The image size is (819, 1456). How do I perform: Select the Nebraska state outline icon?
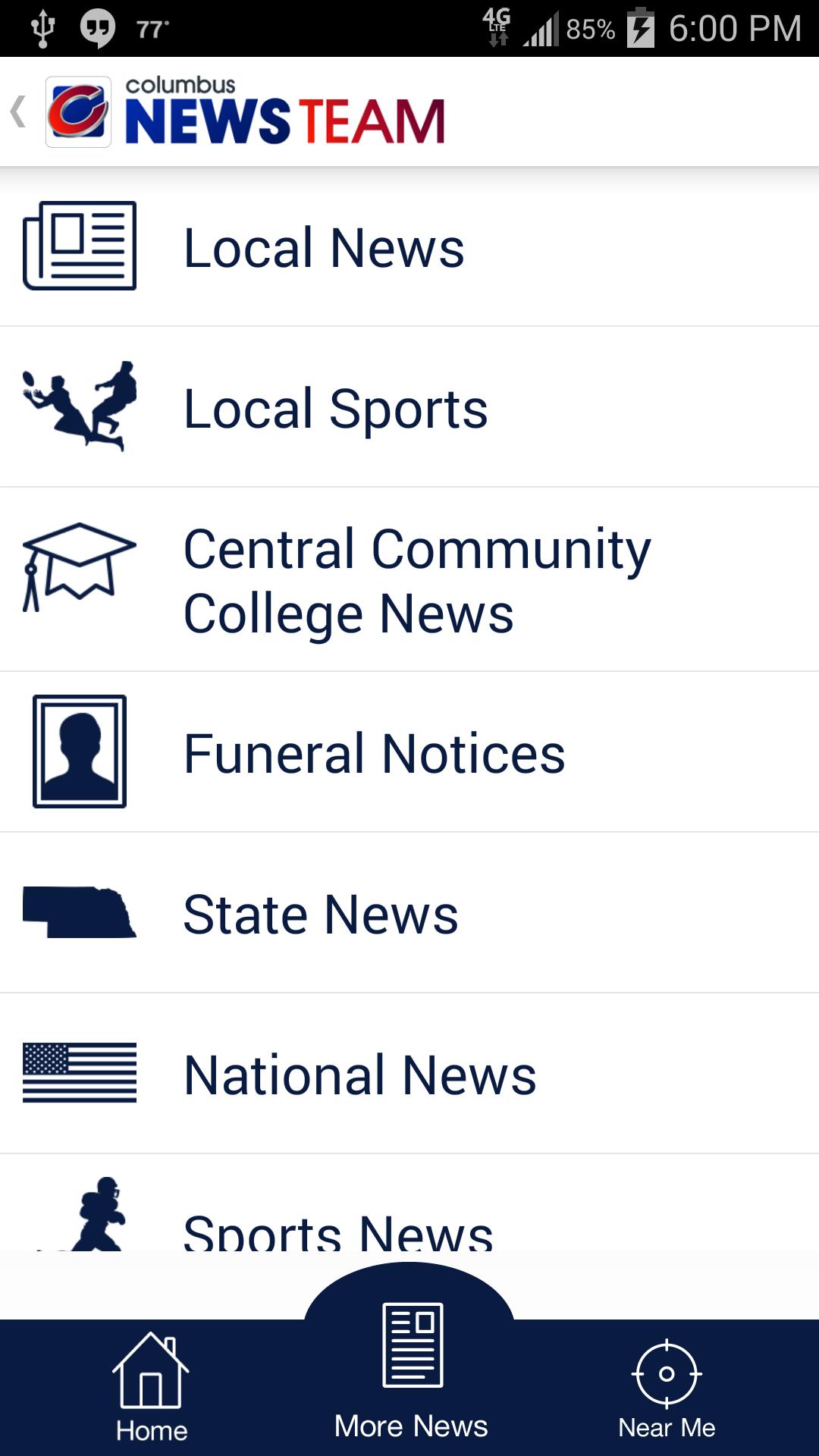[x=80, y=910]
